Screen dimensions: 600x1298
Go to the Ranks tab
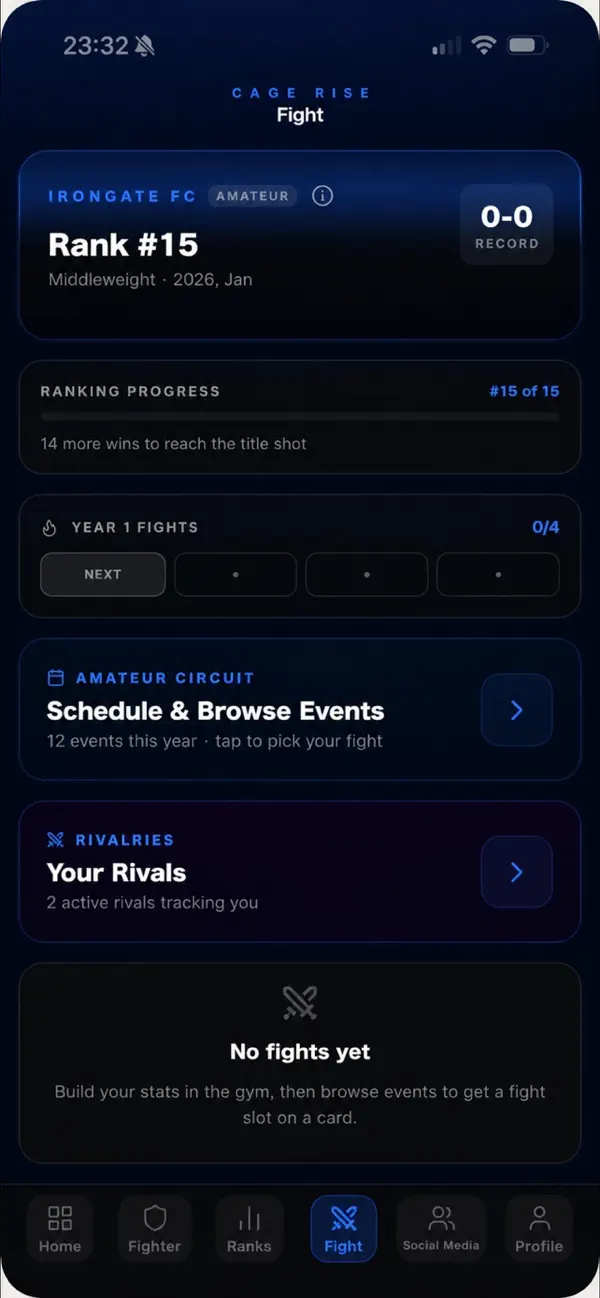249,1229
